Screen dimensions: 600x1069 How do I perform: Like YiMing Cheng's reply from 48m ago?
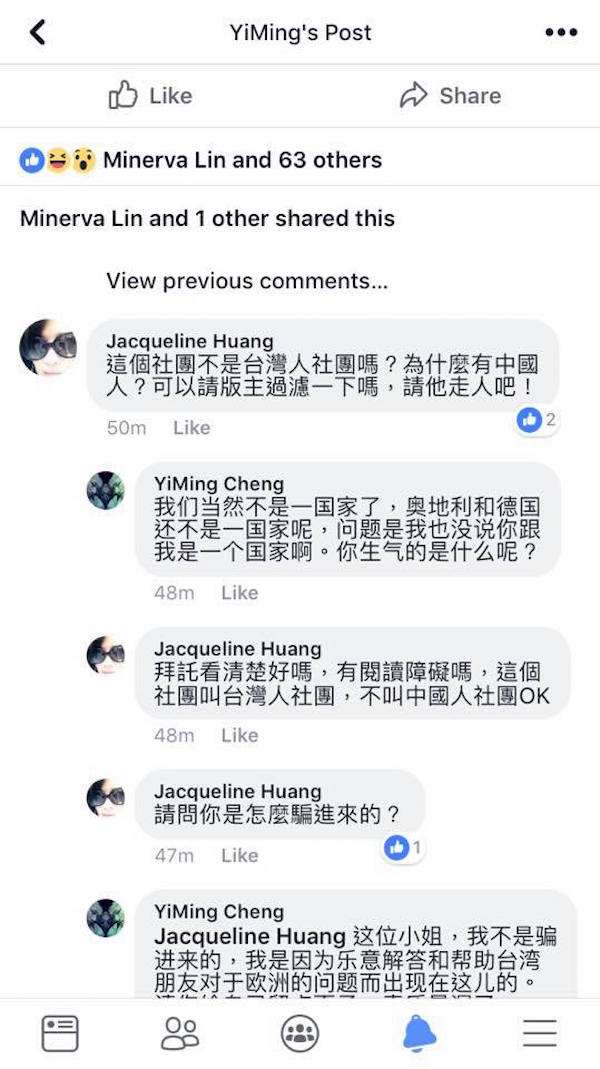[239, 593]
